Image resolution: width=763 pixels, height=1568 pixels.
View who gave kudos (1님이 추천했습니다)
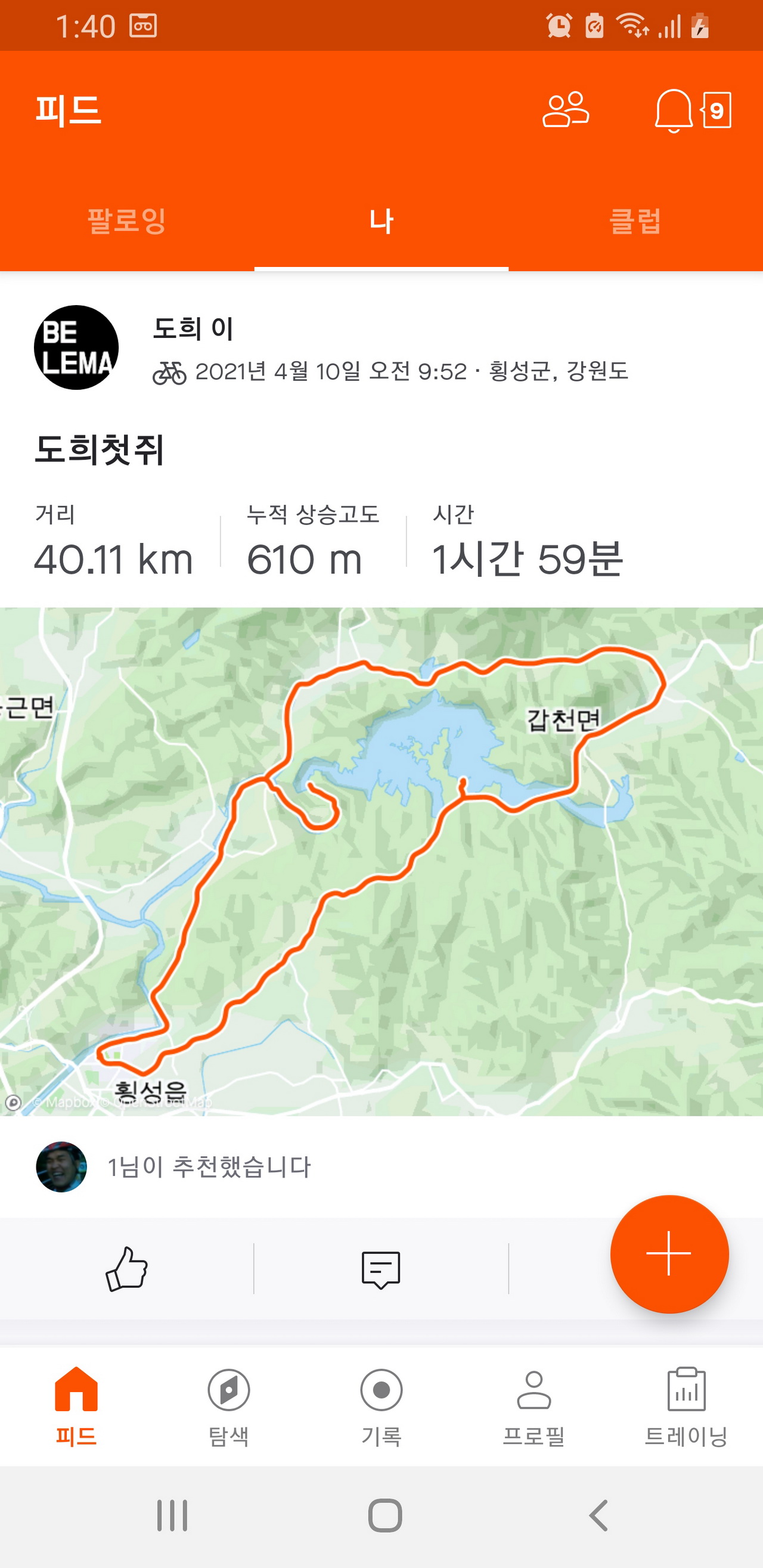point(209,1167)
